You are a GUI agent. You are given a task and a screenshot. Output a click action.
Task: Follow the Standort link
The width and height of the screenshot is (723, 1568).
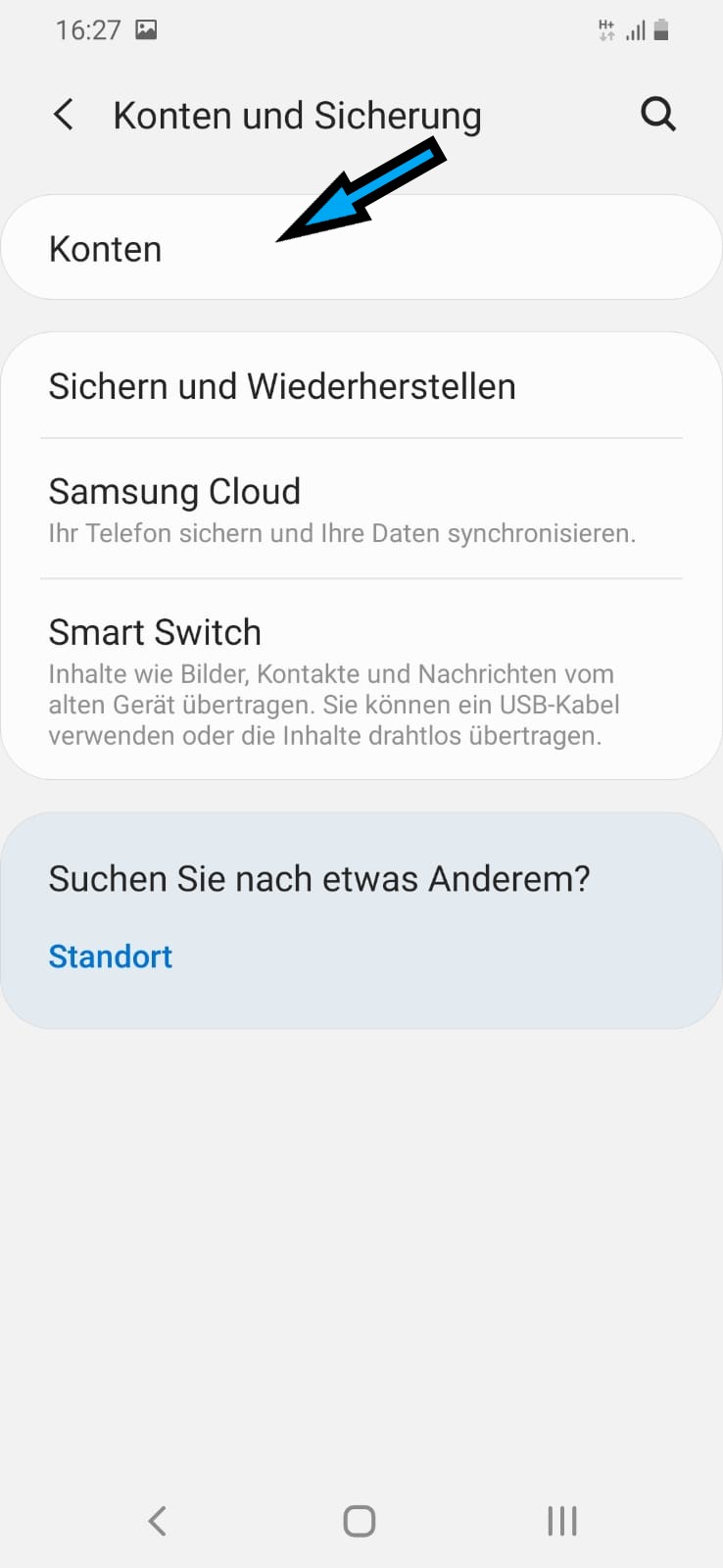click(x=111, y=956)
